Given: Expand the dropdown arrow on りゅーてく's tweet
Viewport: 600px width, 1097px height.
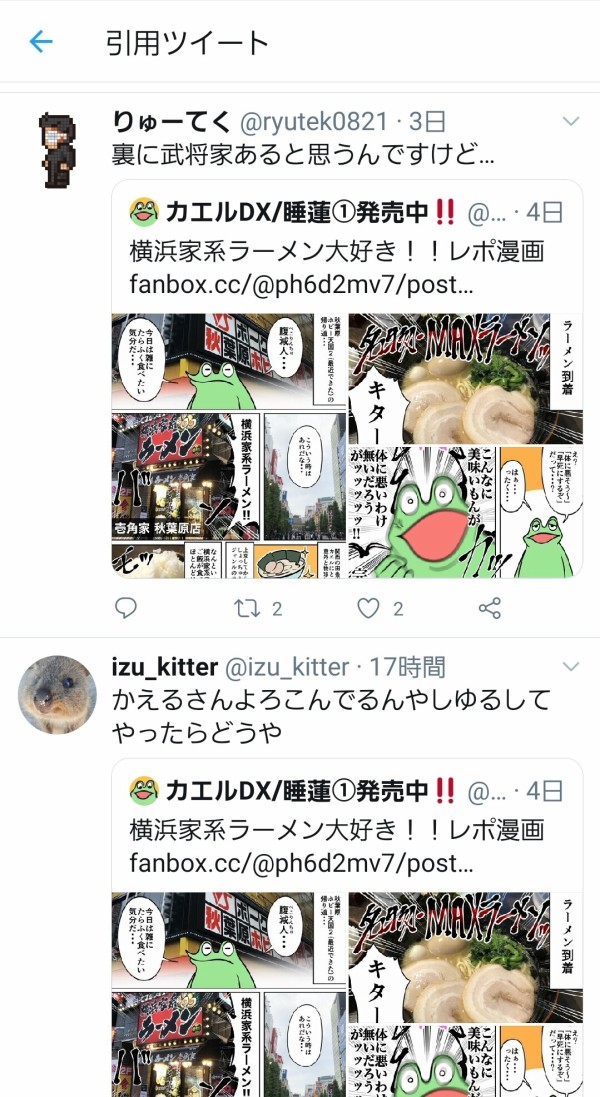Looking at the screenshot, I should point(571,122).
